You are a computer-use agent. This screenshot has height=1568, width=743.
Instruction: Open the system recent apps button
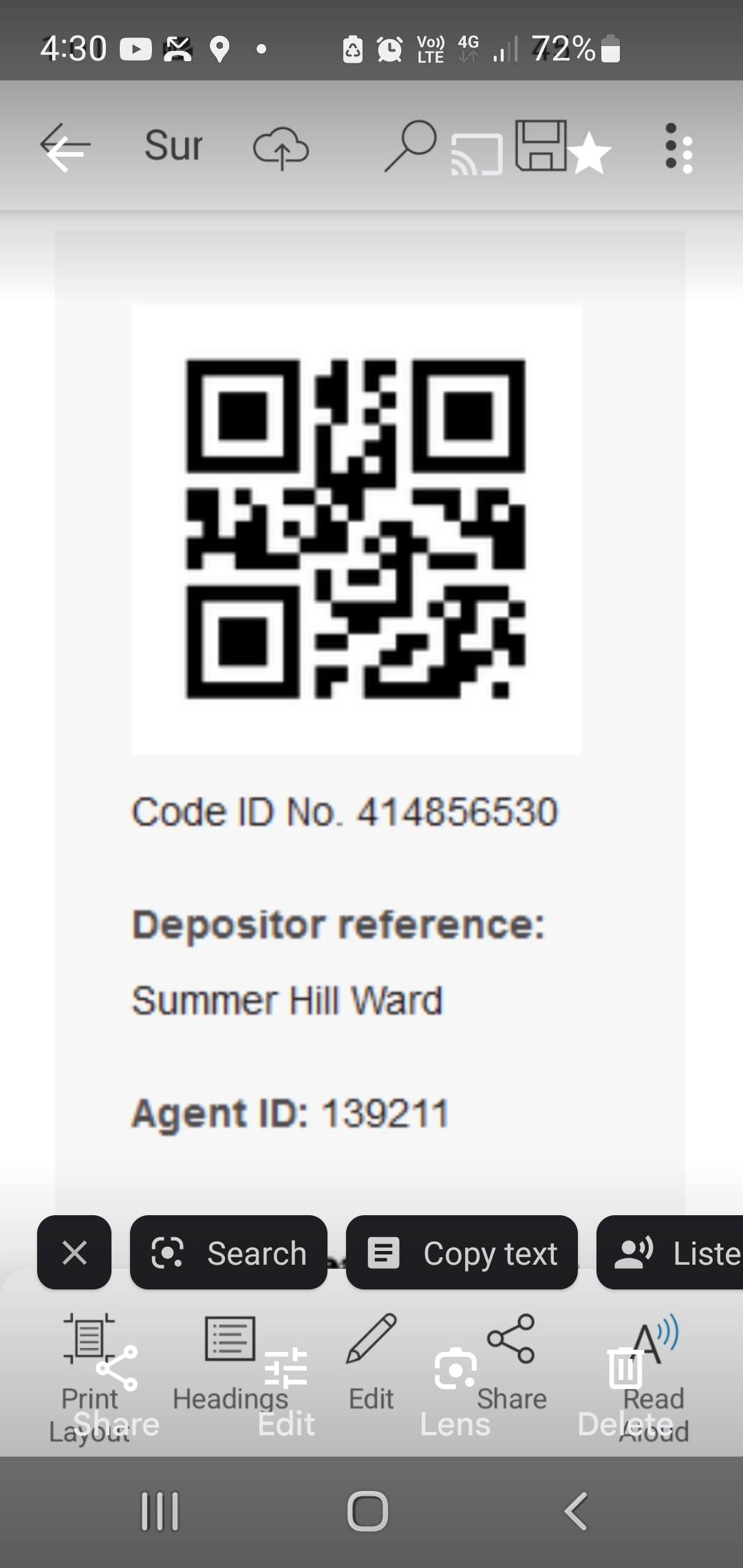(x=160, y=1512)
